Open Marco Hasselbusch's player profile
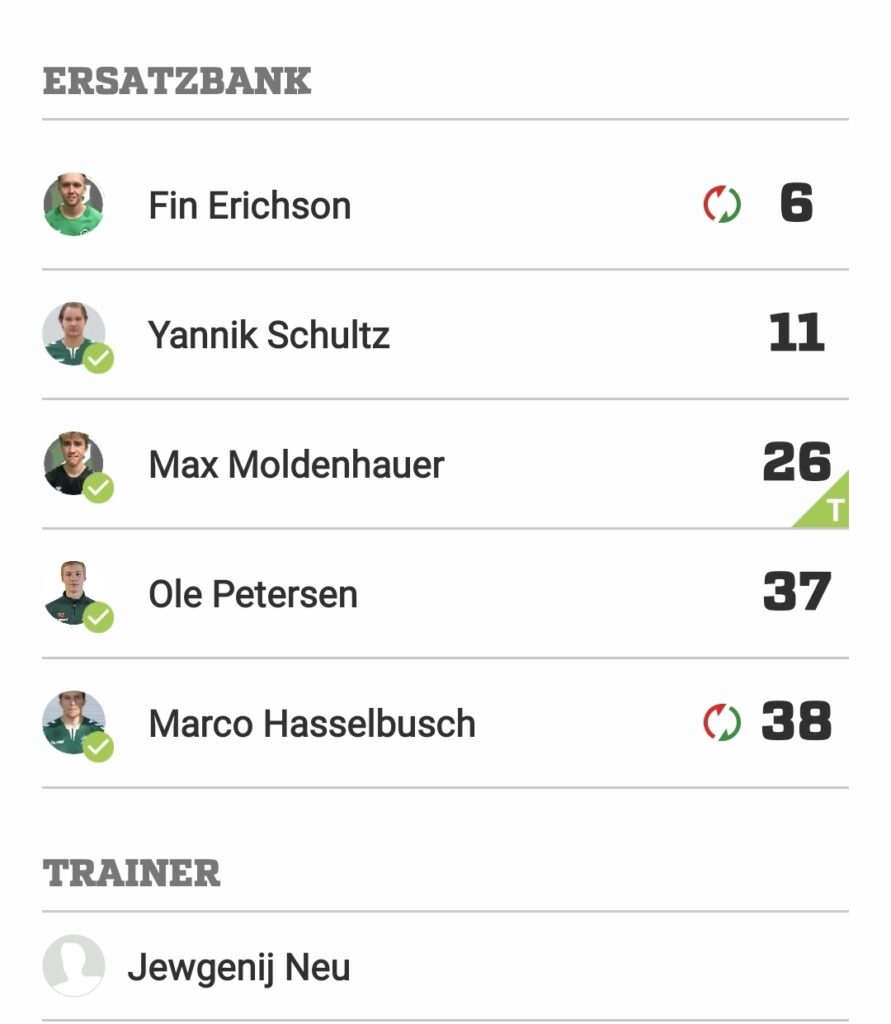 [x=312, y=723]
